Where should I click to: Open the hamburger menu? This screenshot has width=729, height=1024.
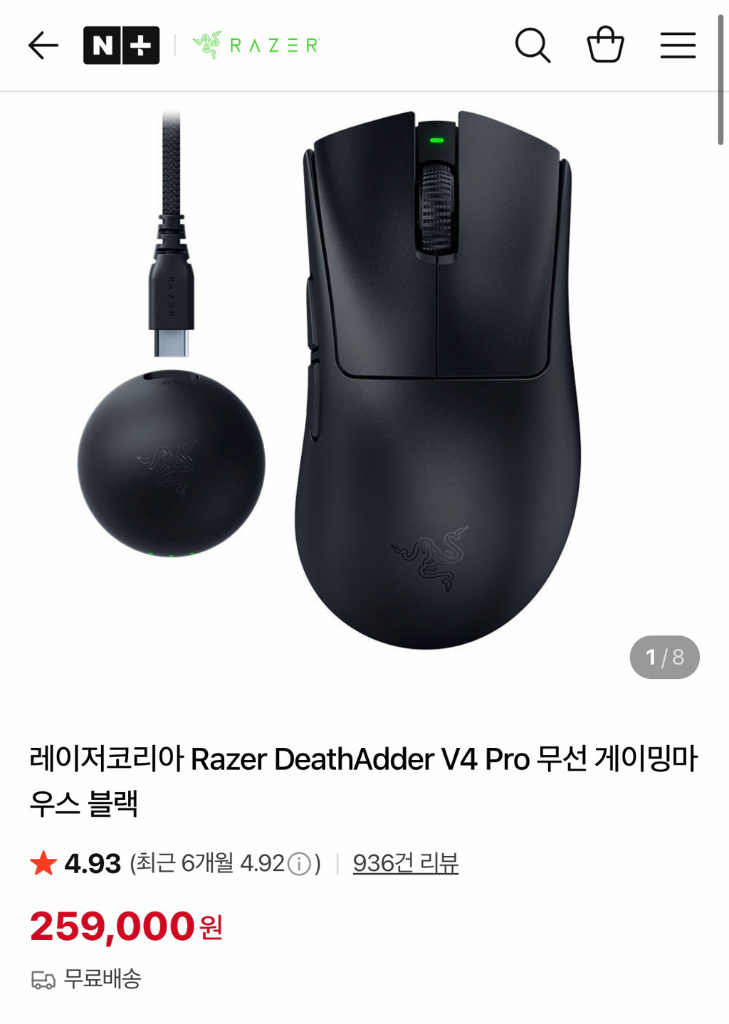(678, 45)
